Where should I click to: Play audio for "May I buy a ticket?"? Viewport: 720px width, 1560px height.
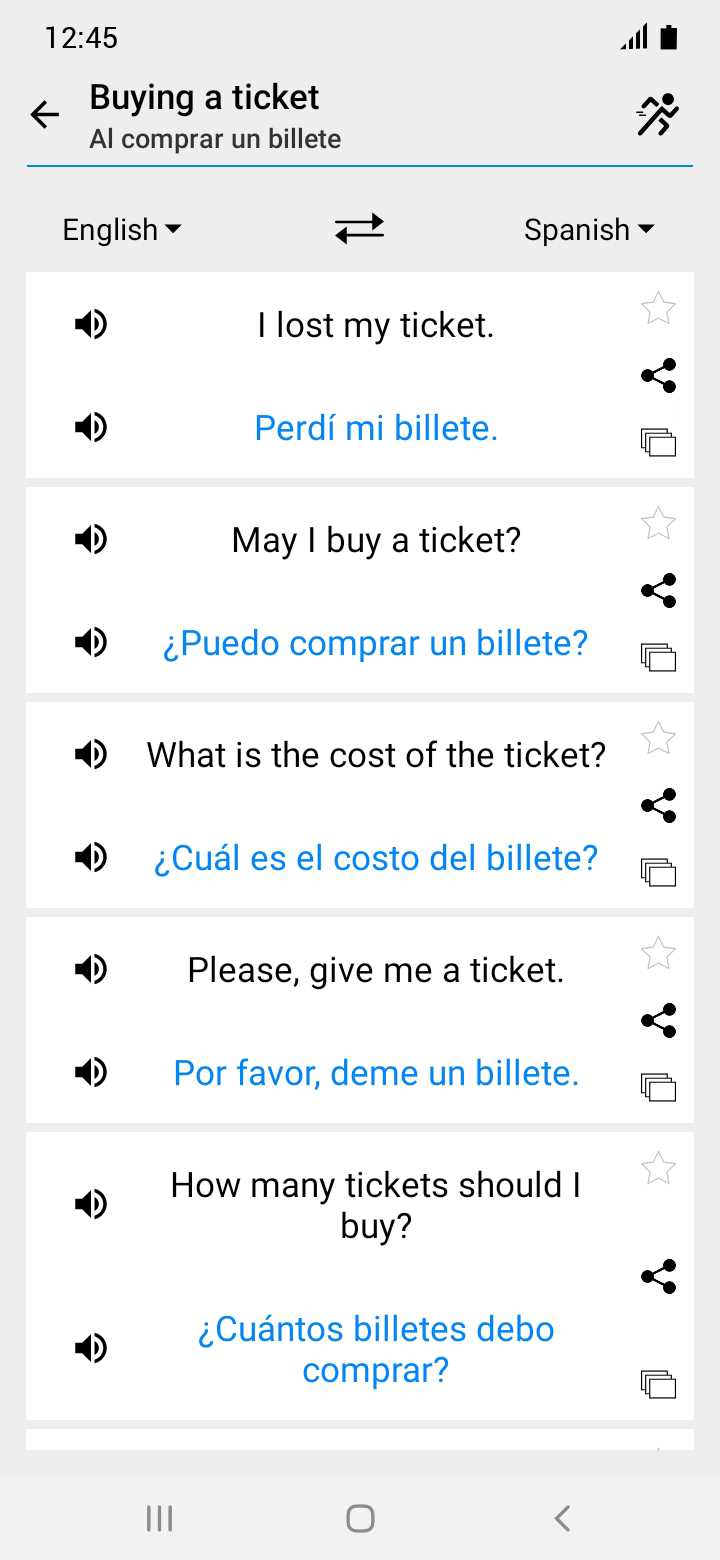tap(90, 539)
